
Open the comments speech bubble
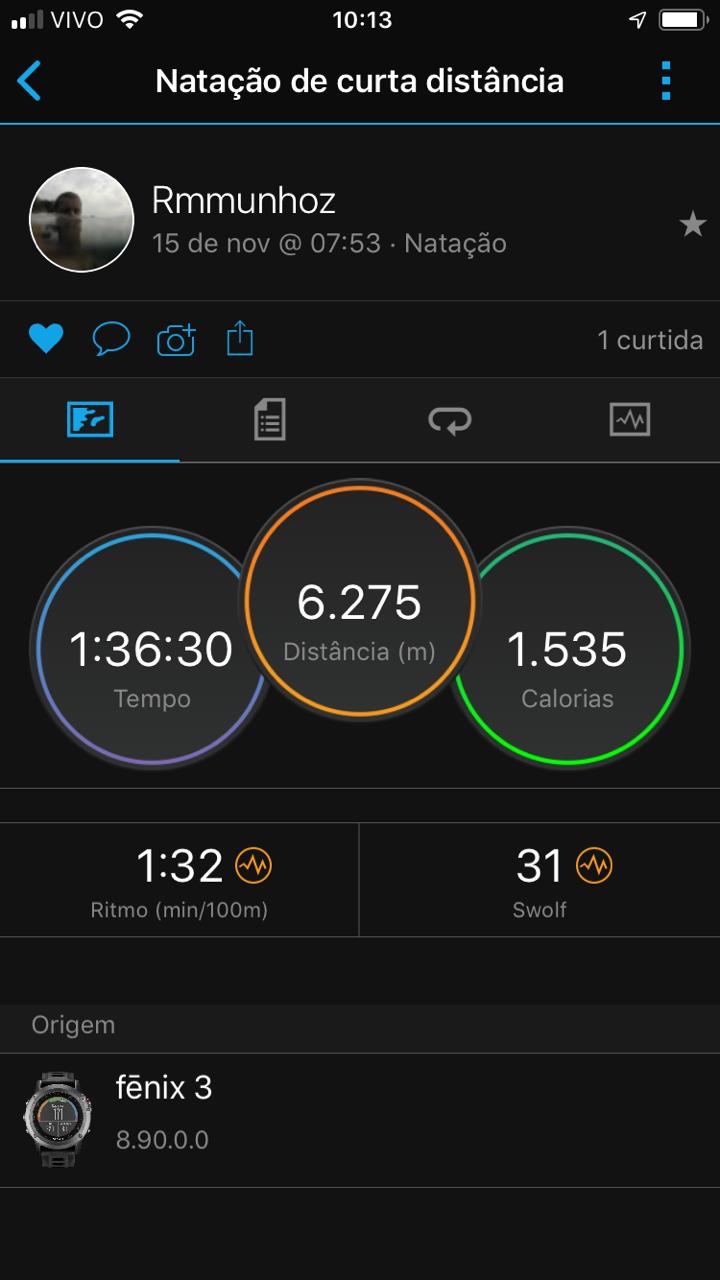point(111,340)
